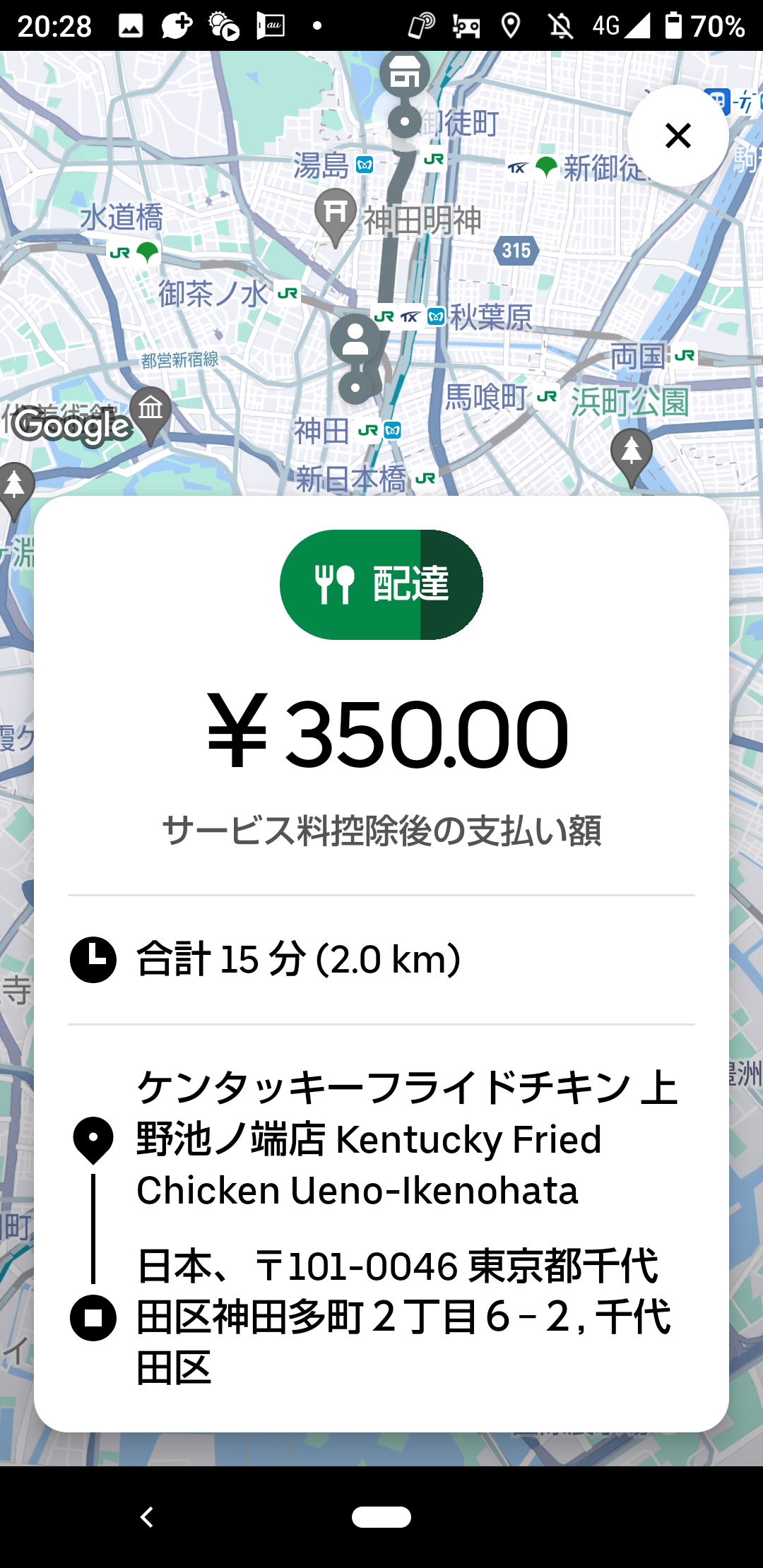This screenshot has width=763, height=1568.
Task: Dismiss the delivery request with the X
Action: 678,136
